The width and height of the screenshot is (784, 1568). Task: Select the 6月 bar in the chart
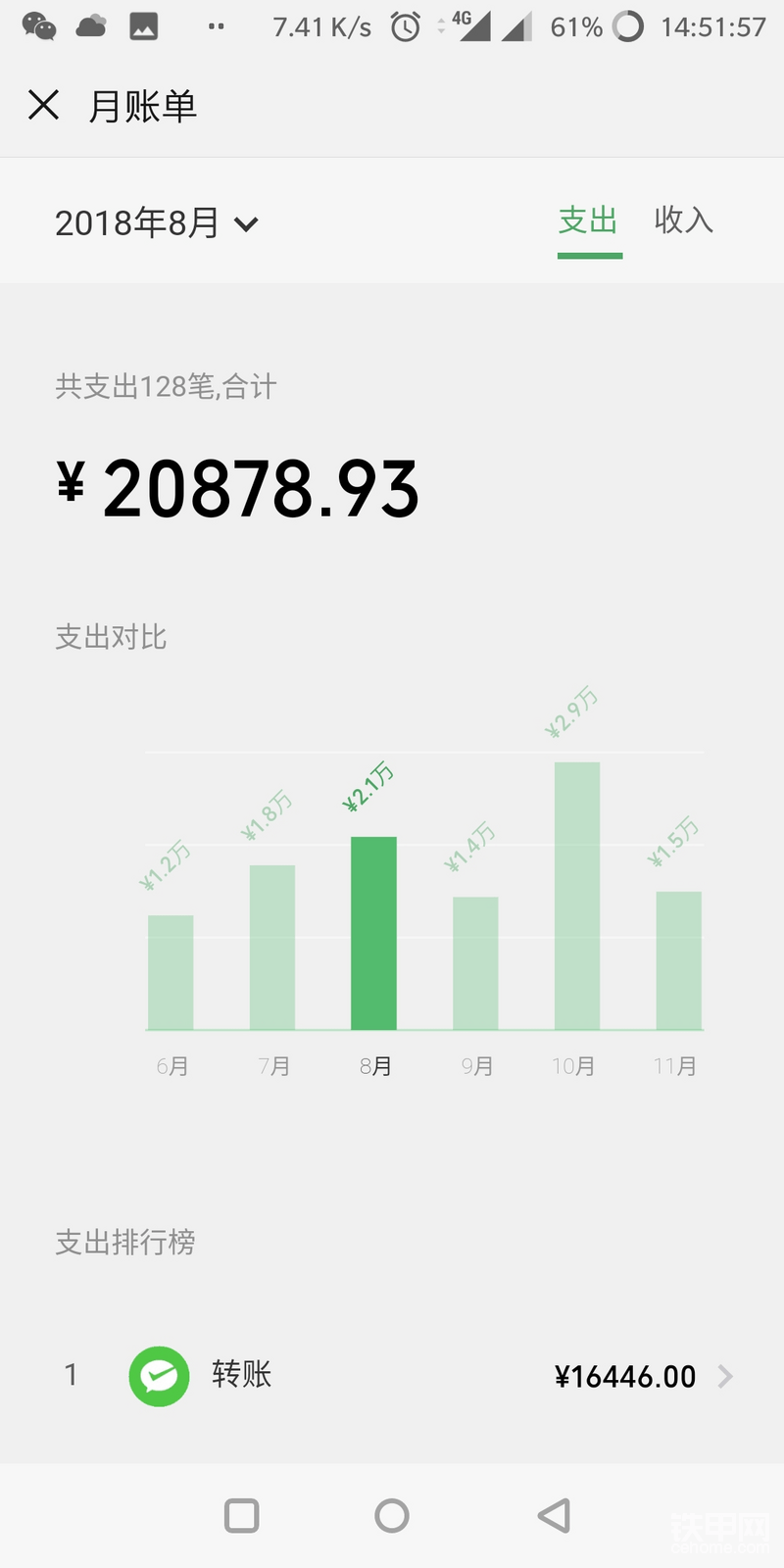171,972
